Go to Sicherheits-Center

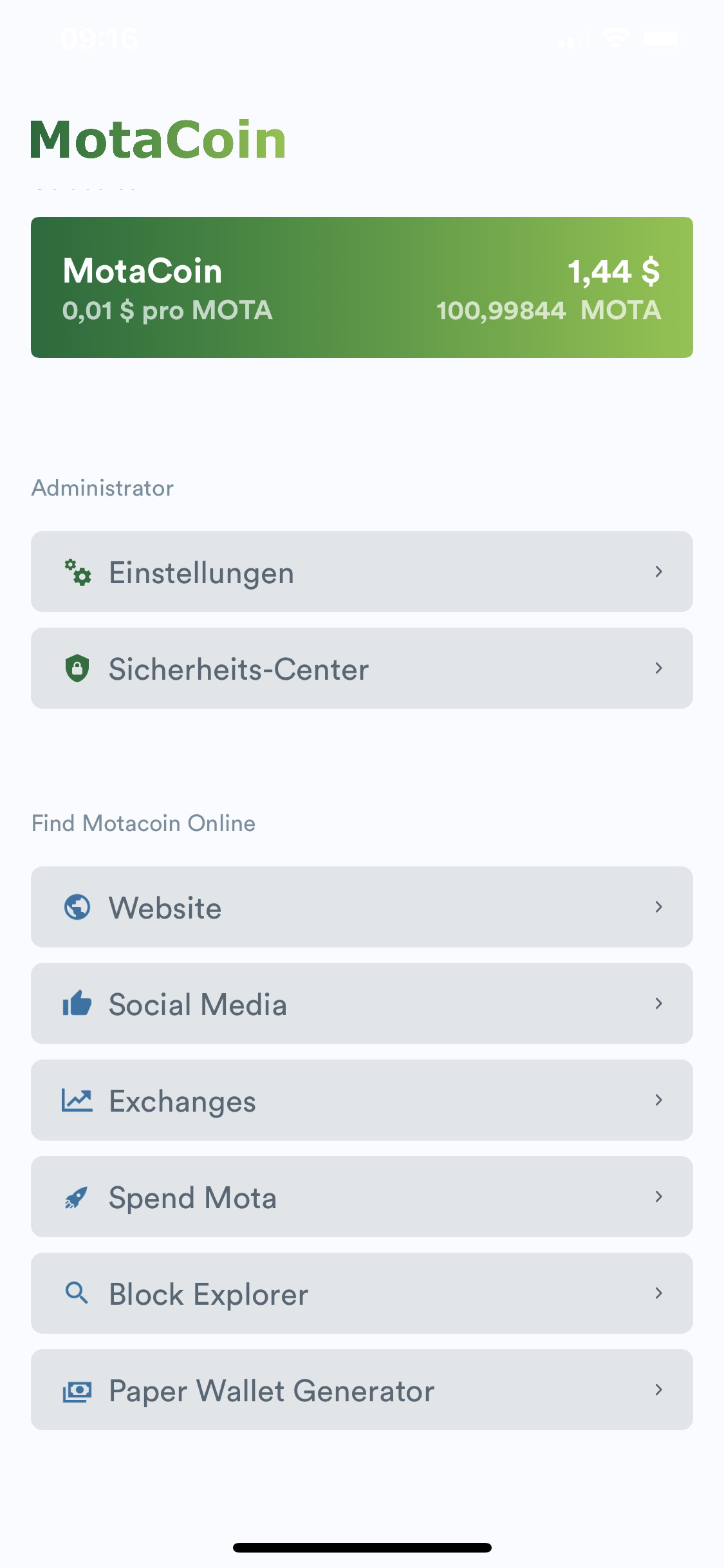click(x=362, y=668)
